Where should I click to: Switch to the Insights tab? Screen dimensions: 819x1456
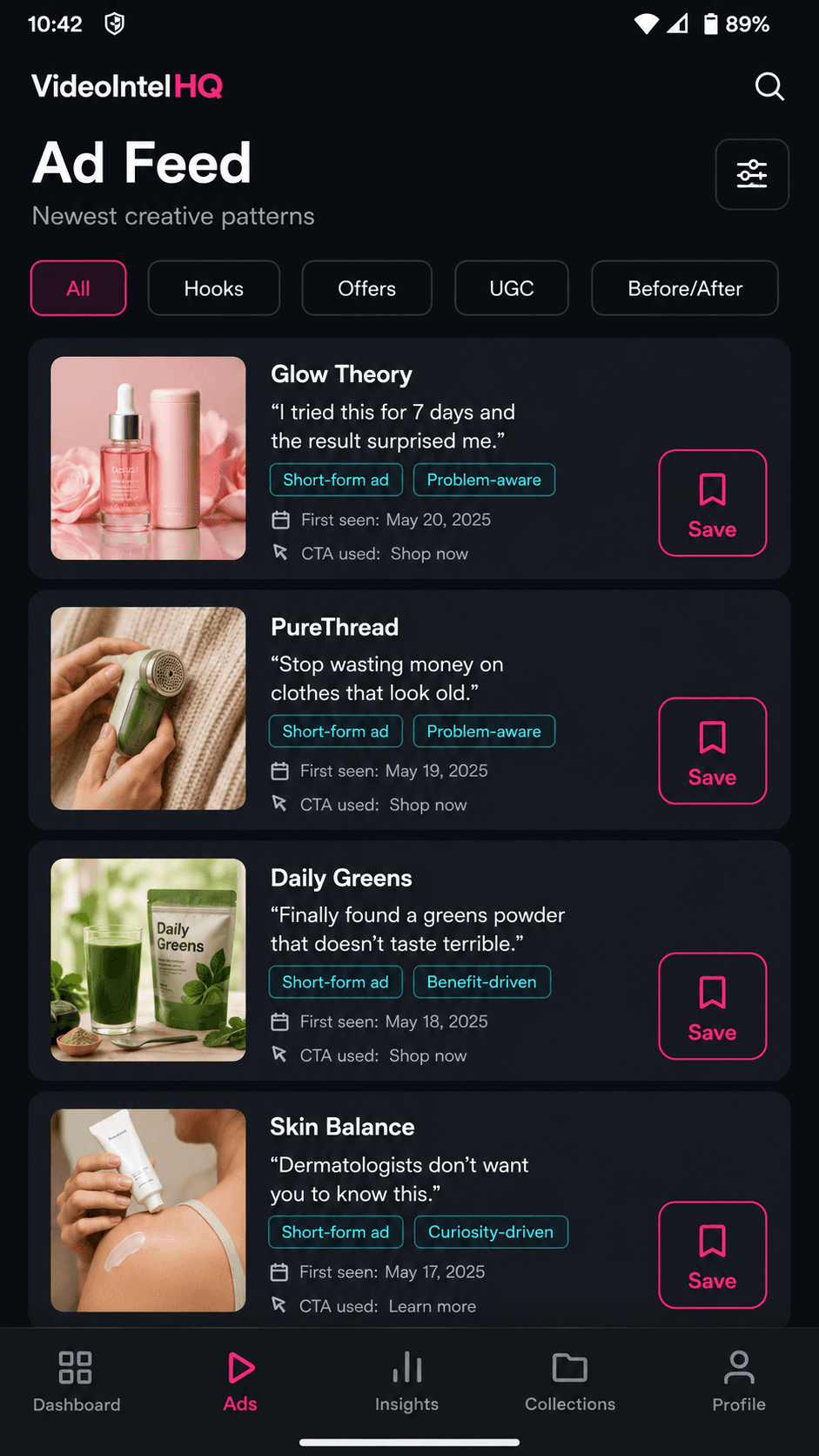[x=406, y=1382]
